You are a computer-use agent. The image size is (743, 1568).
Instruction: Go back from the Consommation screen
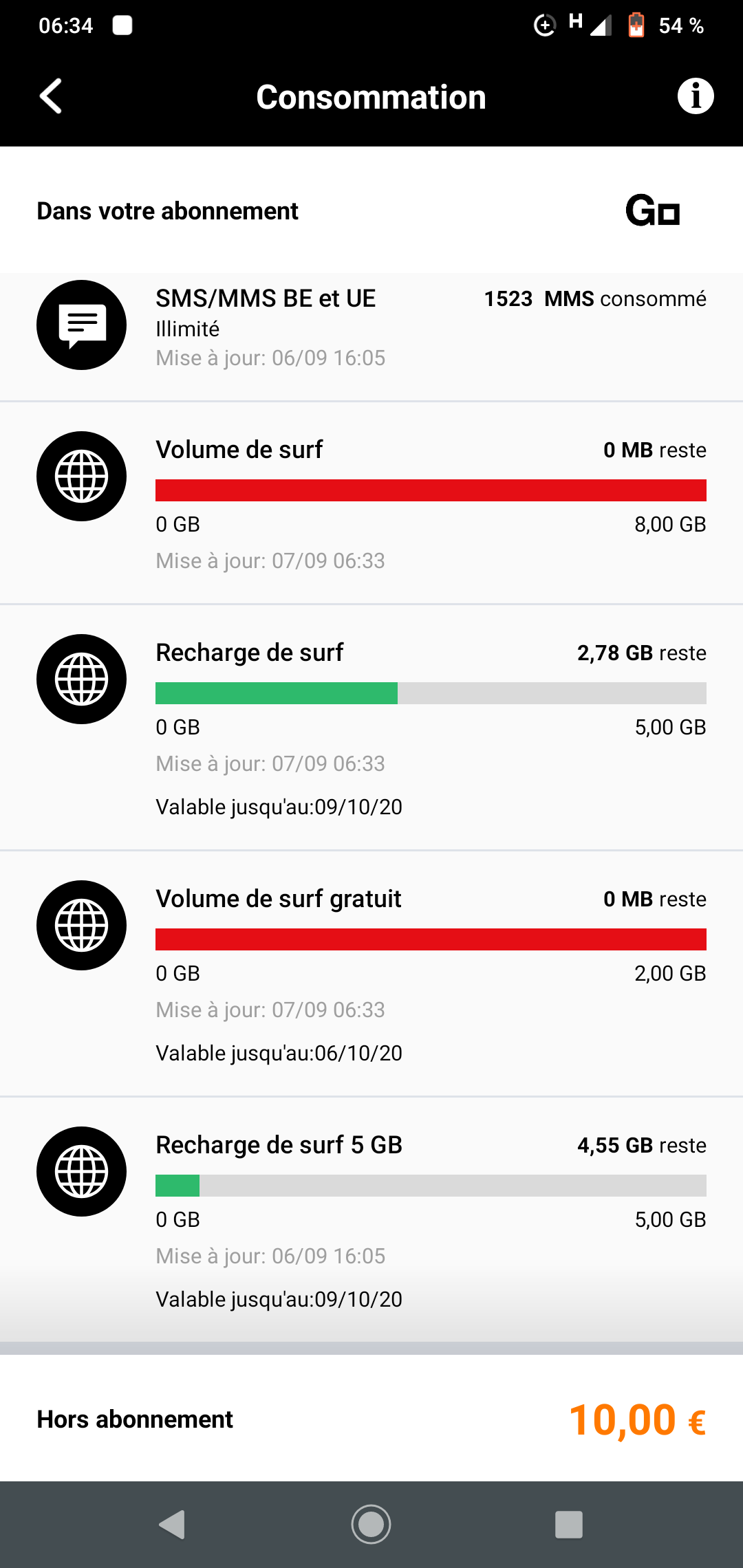pos(51,96)
